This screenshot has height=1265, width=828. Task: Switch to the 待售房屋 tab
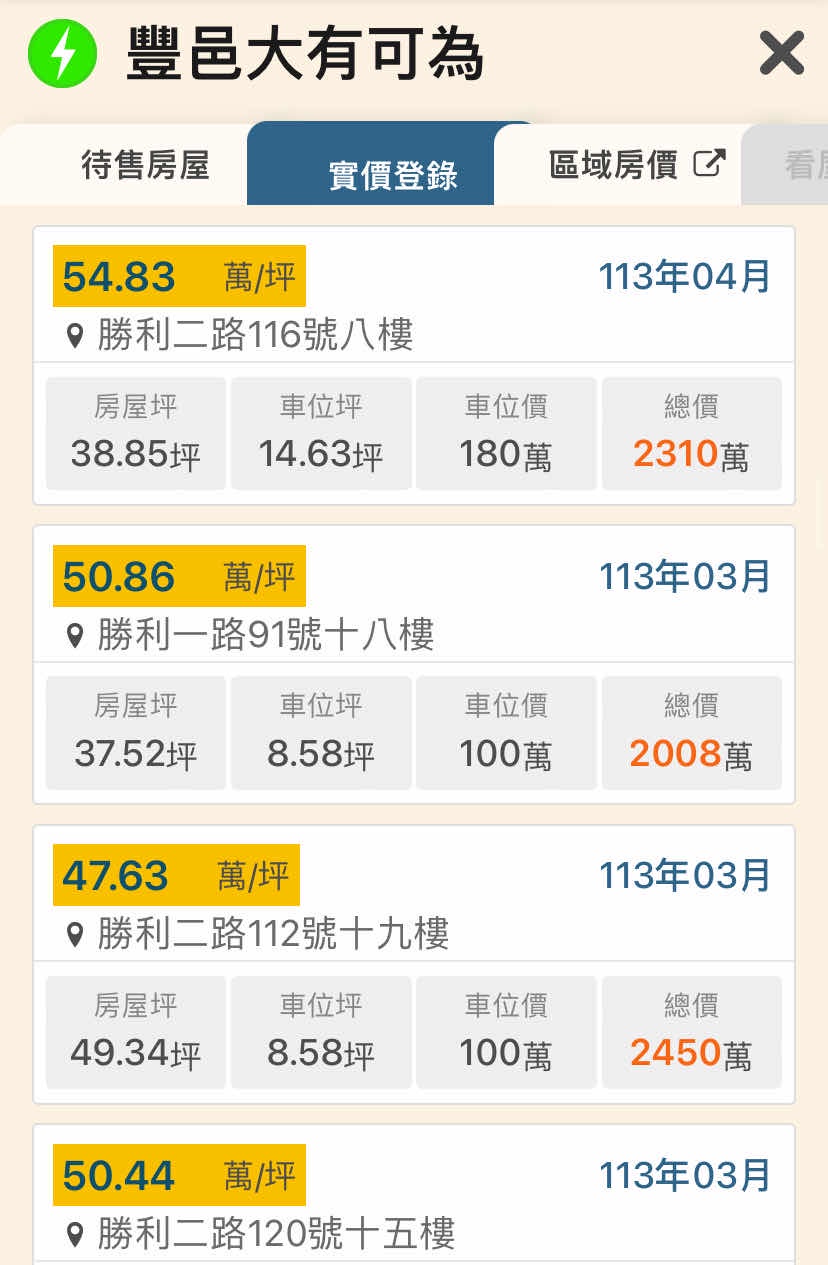pyautogui.click(x=145, y=165)
